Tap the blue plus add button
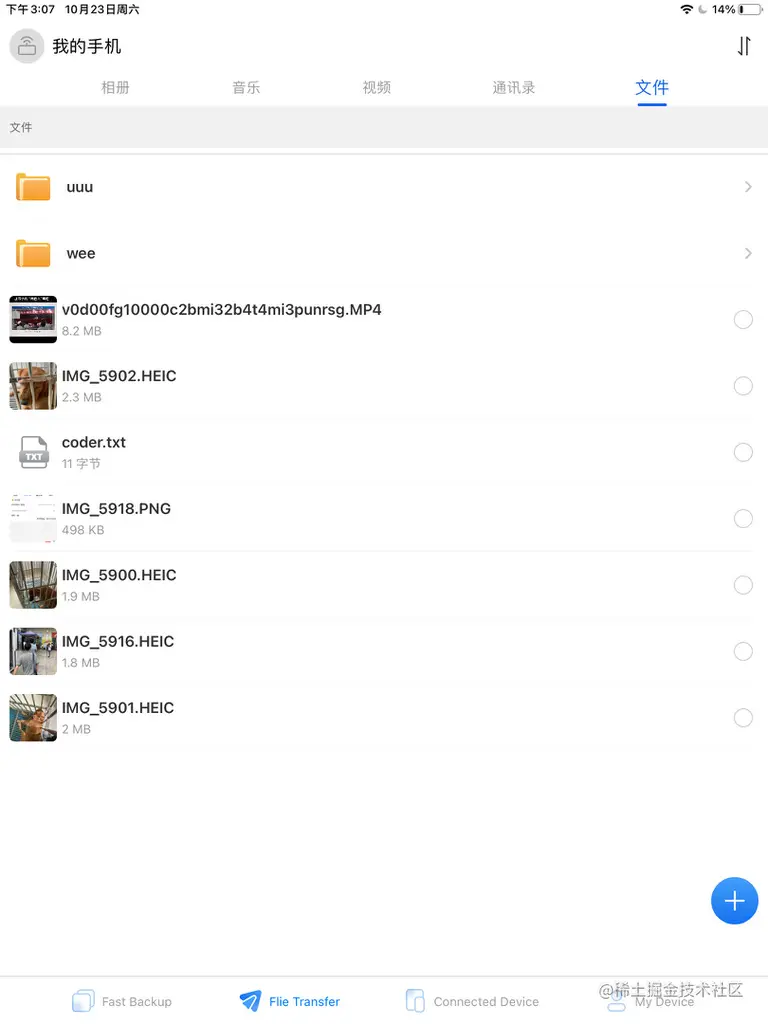The image size is (768, 1024). (x=734, y=901)
